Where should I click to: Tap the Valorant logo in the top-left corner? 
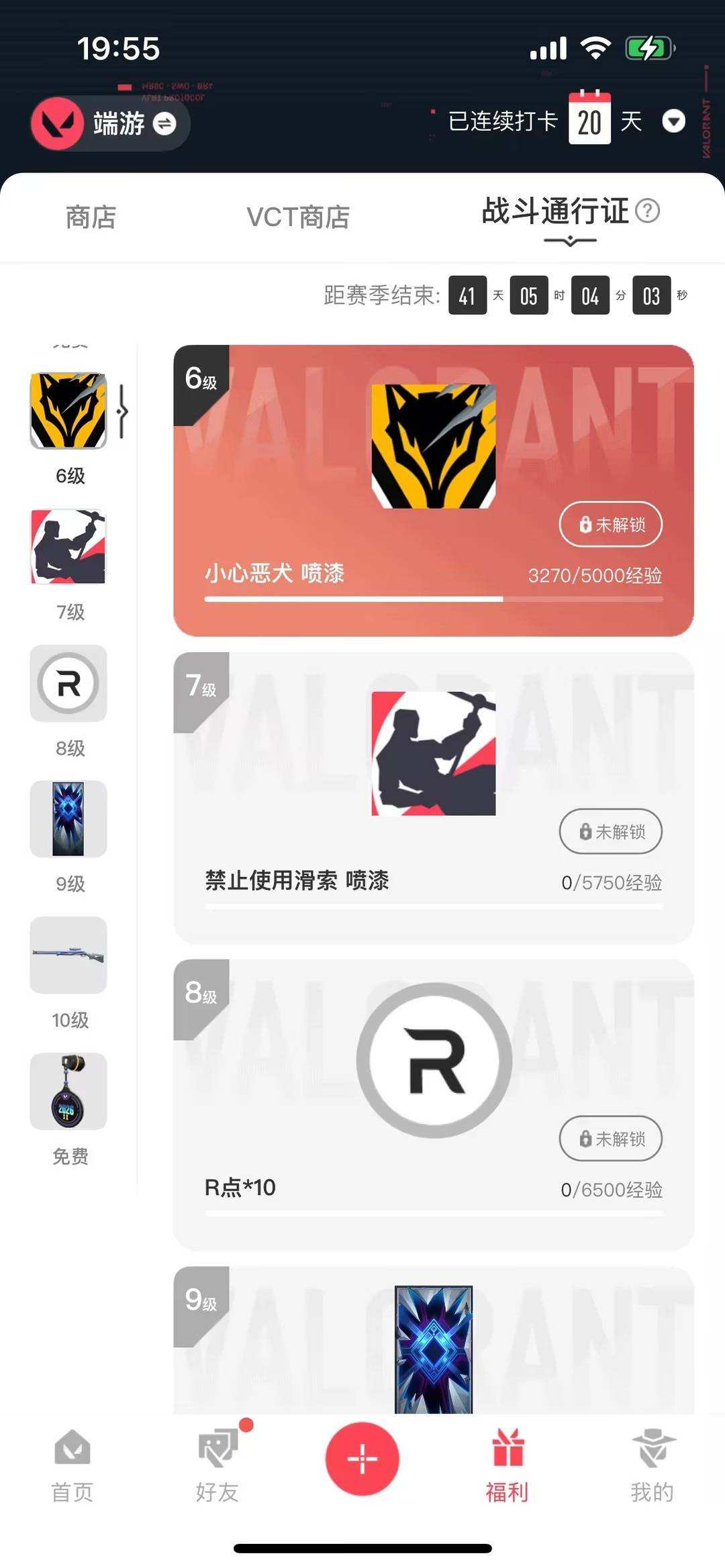tap(59, 123)
